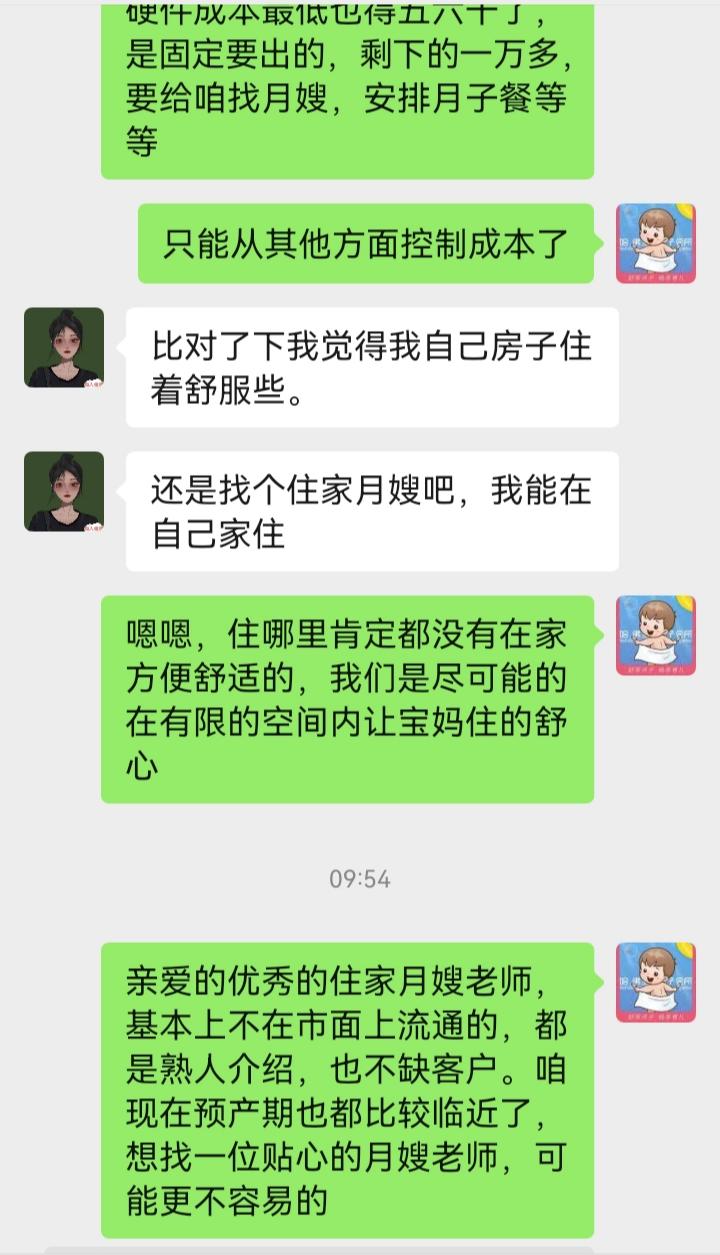Click the bubble about finding a live-in 月嫂
Viewport: 720px width, 1255px height.
tap(370, 512)
